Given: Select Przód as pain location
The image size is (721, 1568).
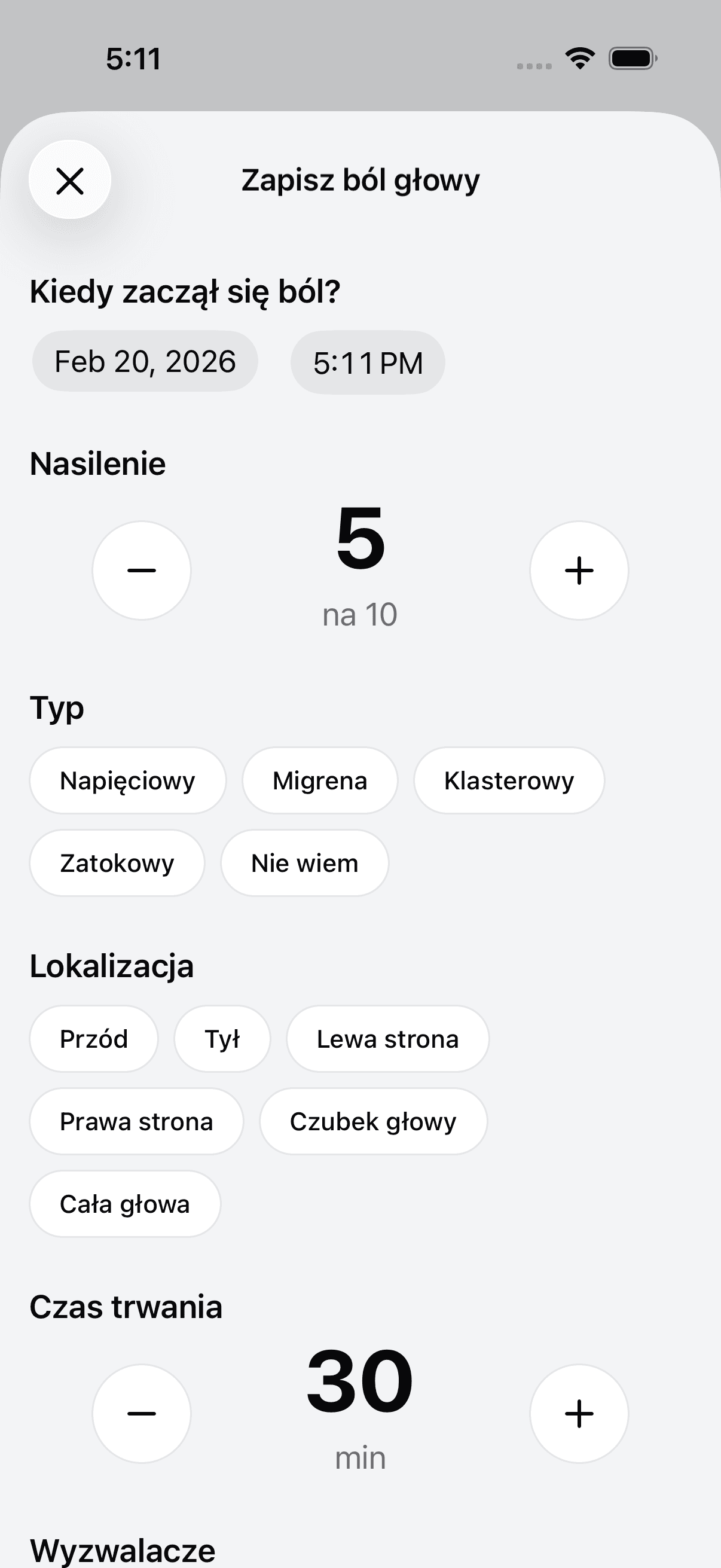Looking at the screenshot, I should (94, 1038).
